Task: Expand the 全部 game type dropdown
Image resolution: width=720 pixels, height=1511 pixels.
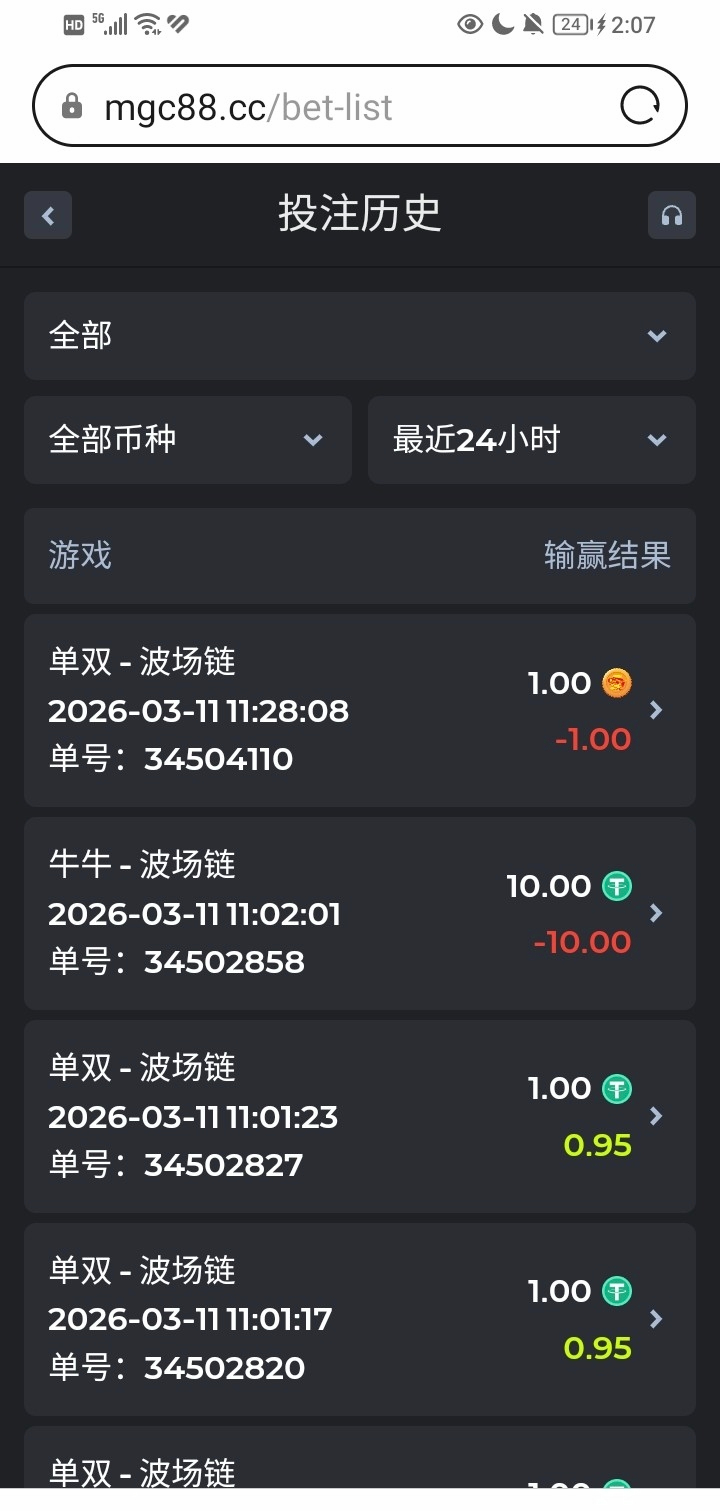Action: (x=359, y=336)
